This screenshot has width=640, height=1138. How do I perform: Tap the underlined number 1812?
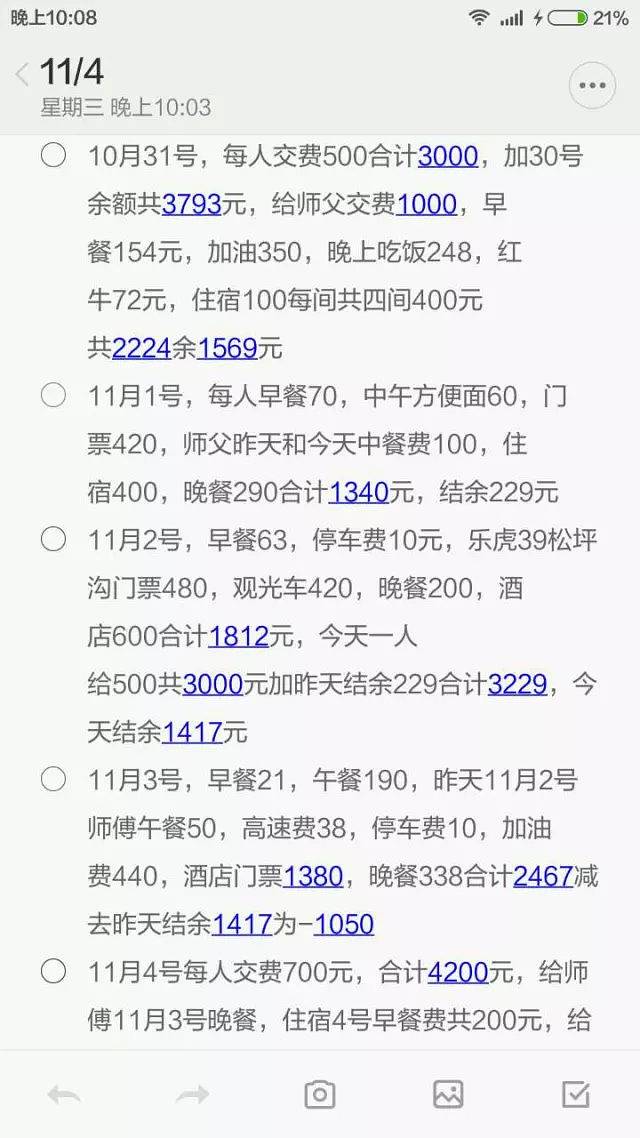(x=238, y=636)
